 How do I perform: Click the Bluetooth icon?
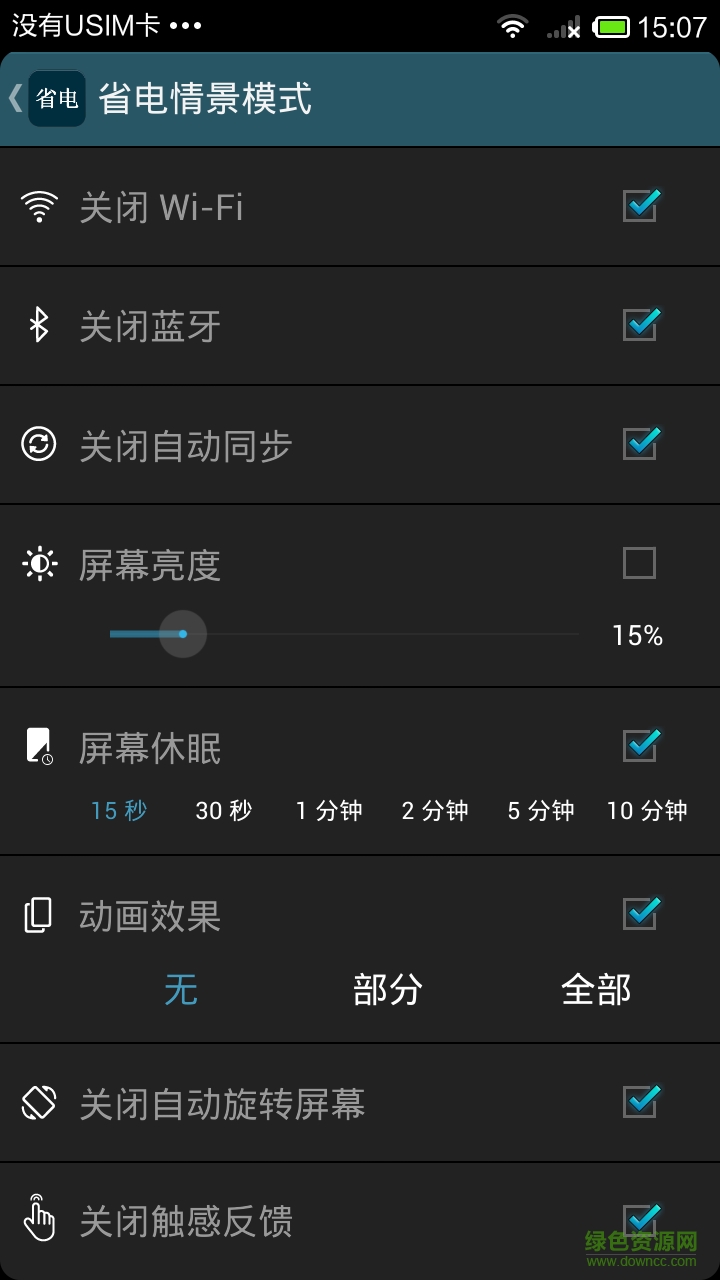tap(38, 324)
